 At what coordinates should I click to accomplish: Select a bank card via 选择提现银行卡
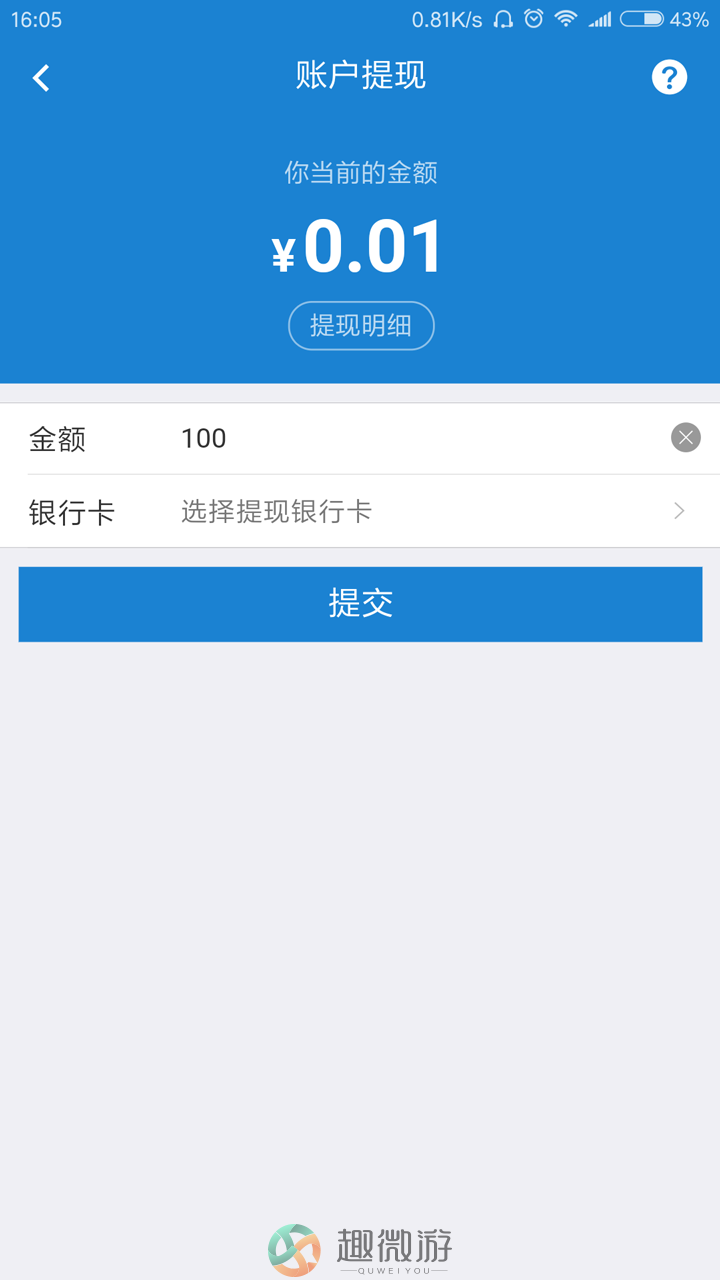pos(360,511)
